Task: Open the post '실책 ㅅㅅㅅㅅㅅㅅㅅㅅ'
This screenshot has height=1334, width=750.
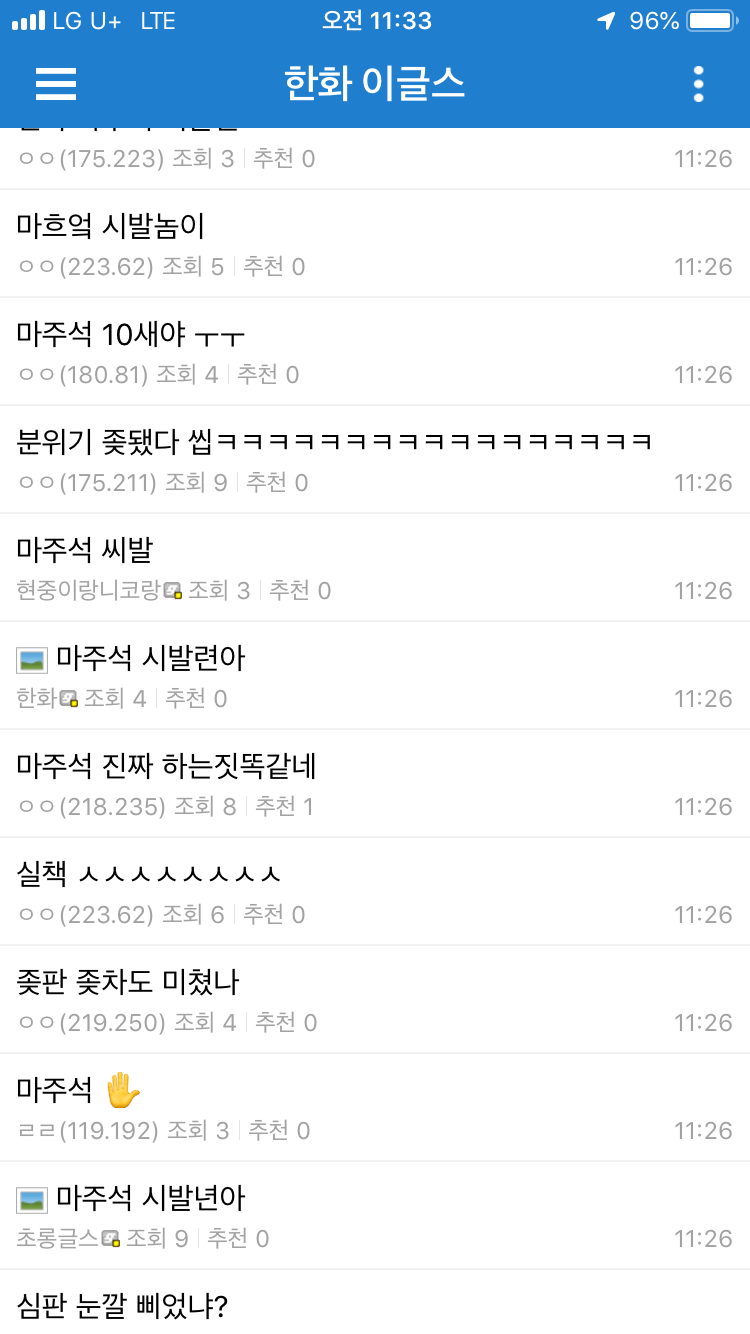Action: pyautogui.click(x=148, y=874)
